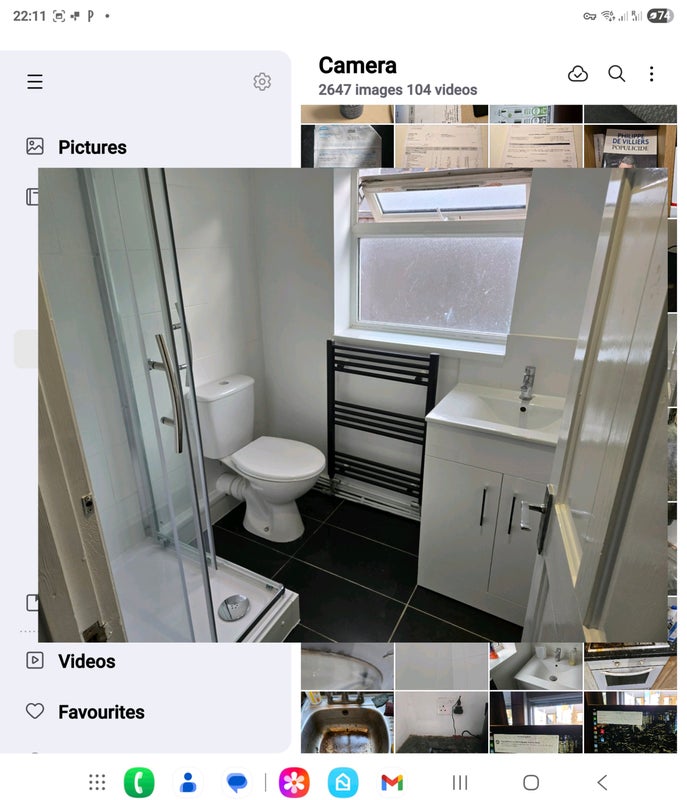687x800 pixels.
Task: Open gallery settings gear
Action: click(262, 82)
